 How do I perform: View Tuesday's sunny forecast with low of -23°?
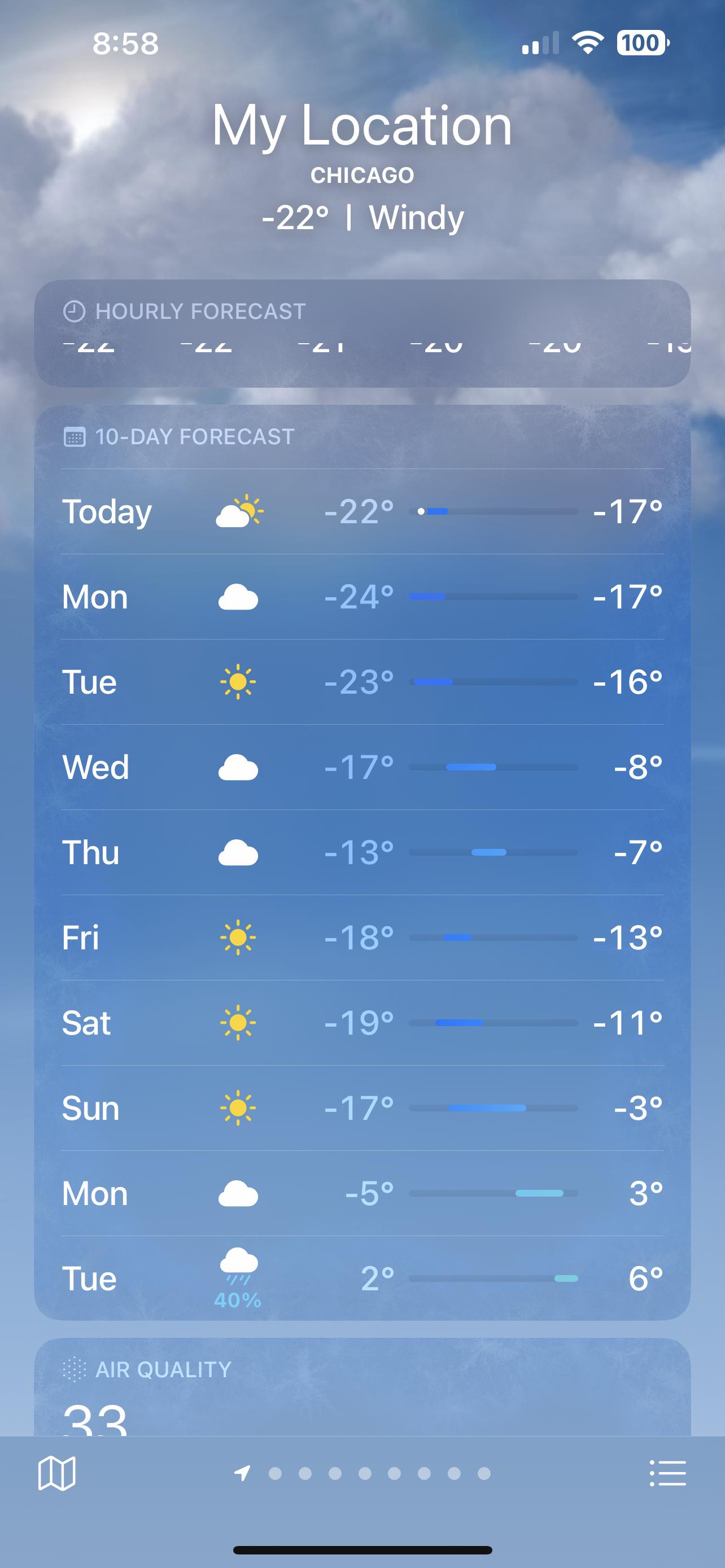[x=362, y=682]
